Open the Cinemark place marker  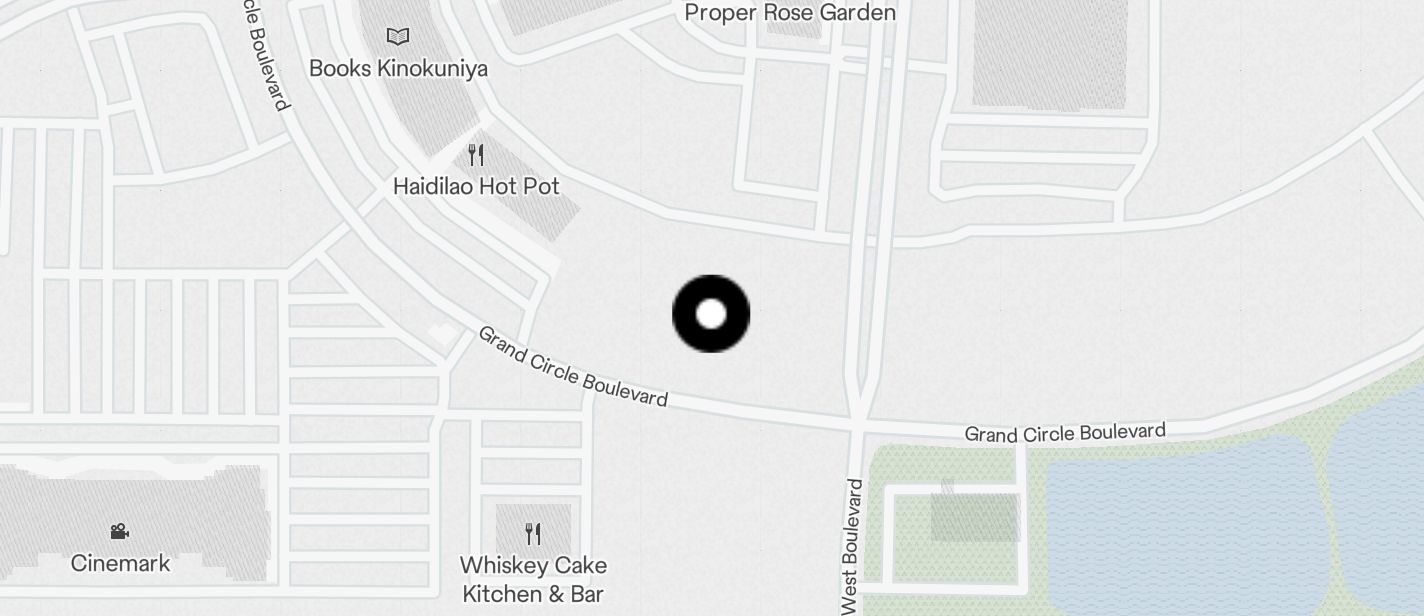pos(119,532)
